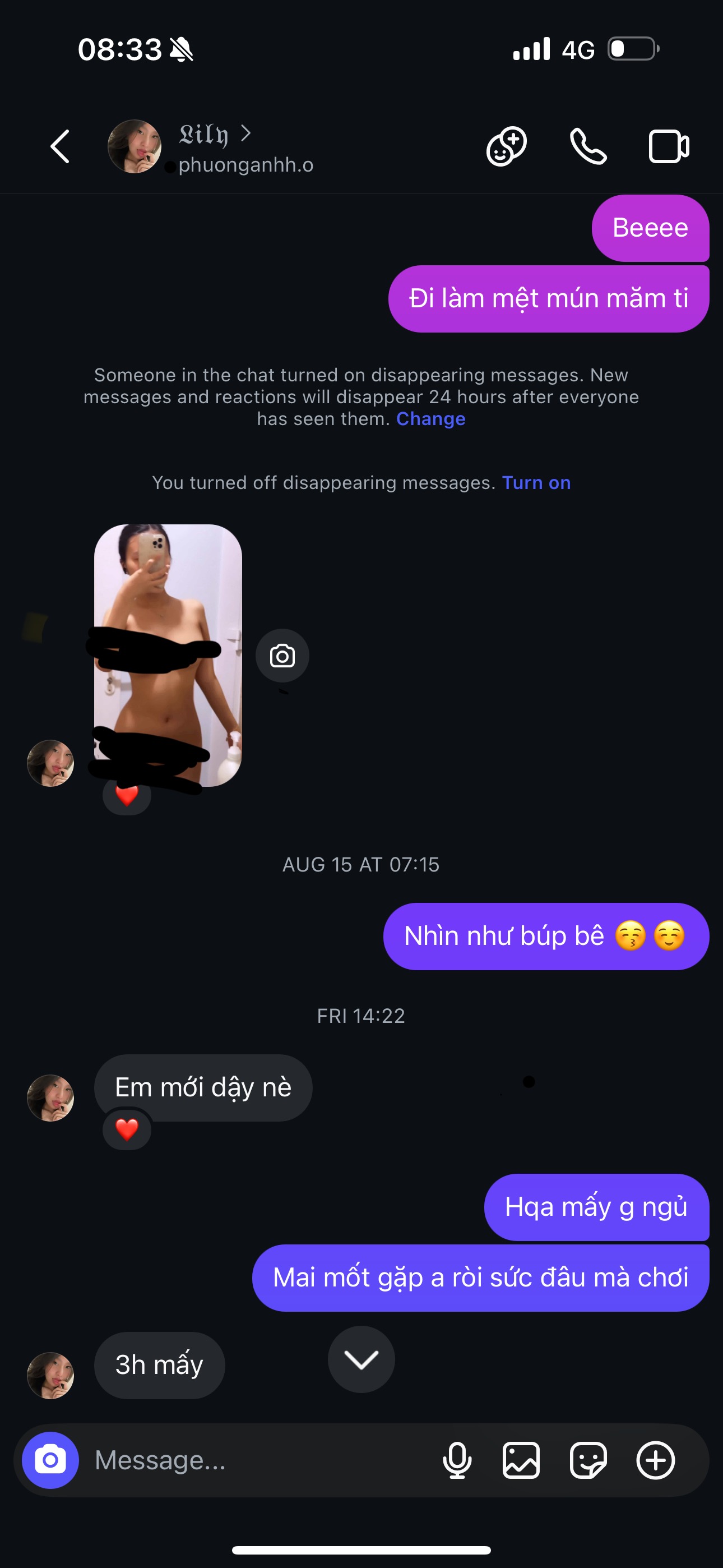This screenshot has width=723, height=1568.
Task: Open the camera in the message bar
Action: [x=50, y=1460]
